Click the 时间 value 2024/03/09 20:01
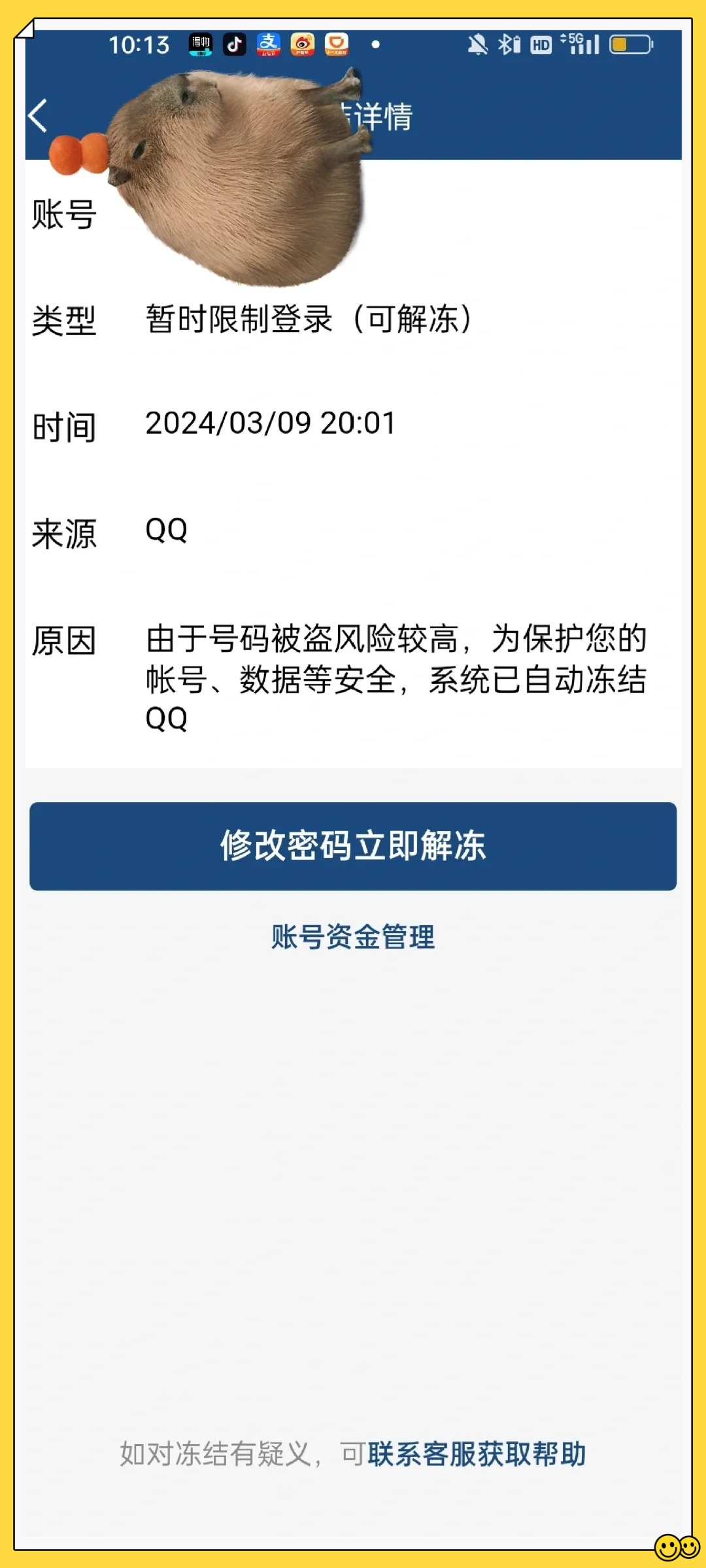The image size is (706, 1568). click(x=268, y=425)
